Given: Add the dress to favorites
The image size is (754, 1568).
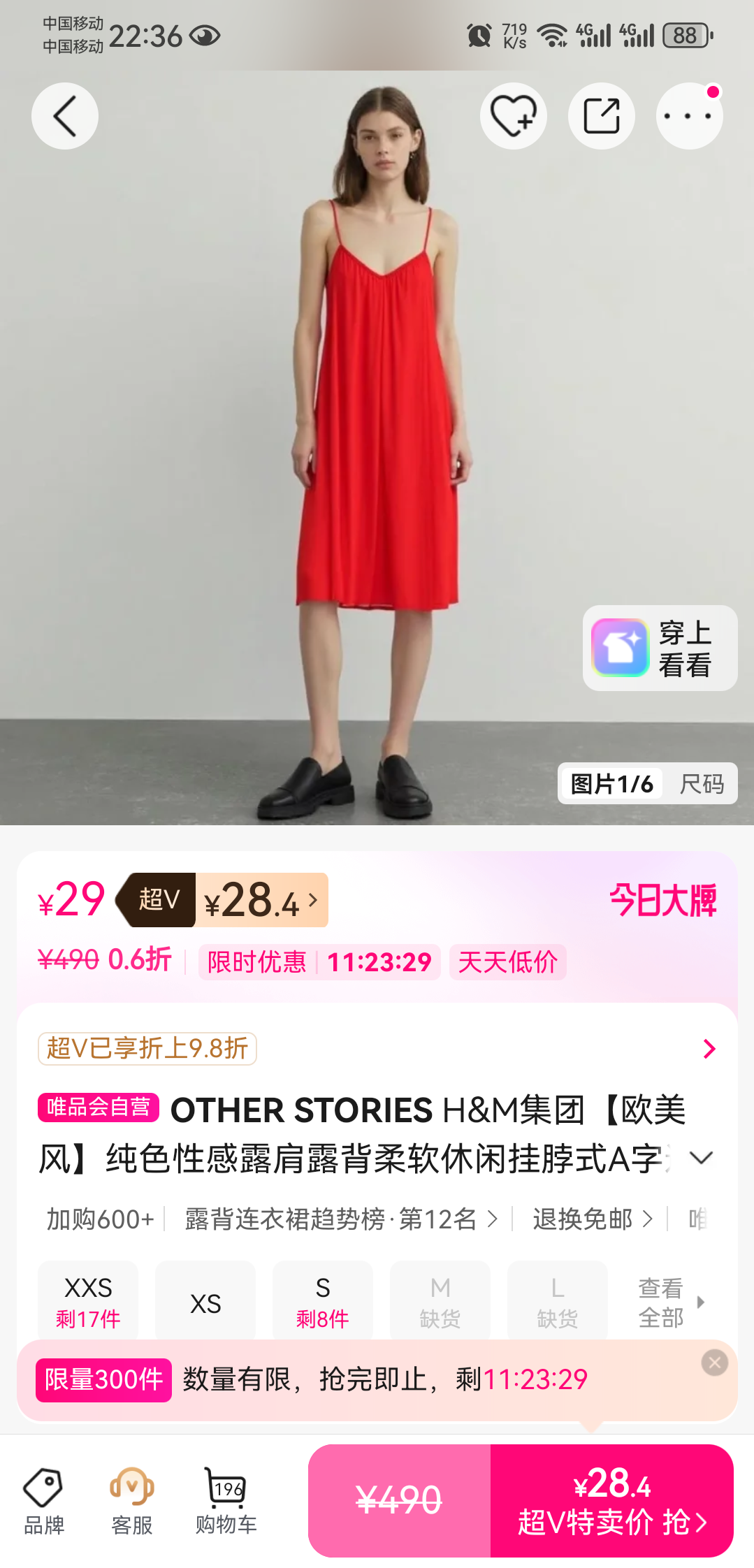Looking at the screenshot, I should 512,115.
